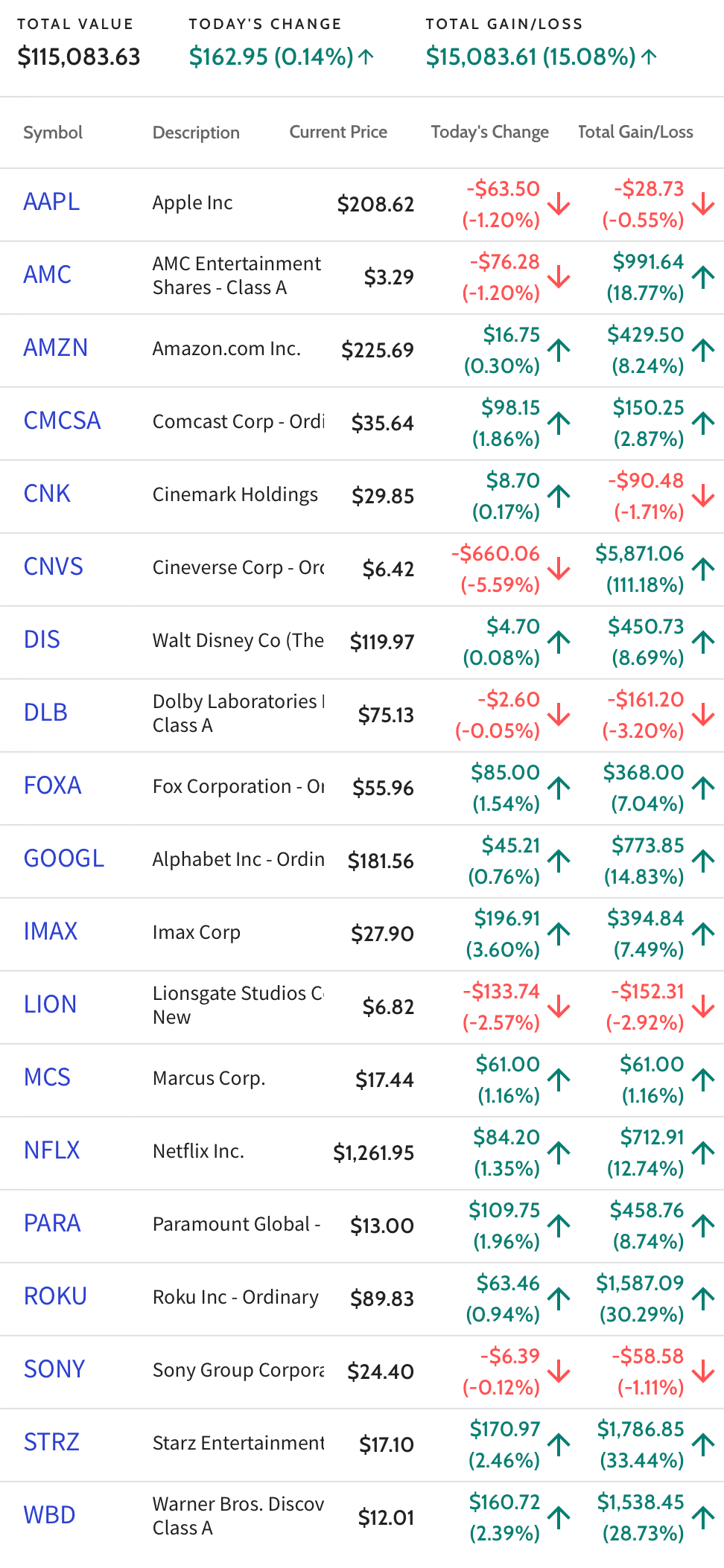Tap the LION ticker
The height and width of the screenshot is (1568, 724).
click(x=50, y=1004)
